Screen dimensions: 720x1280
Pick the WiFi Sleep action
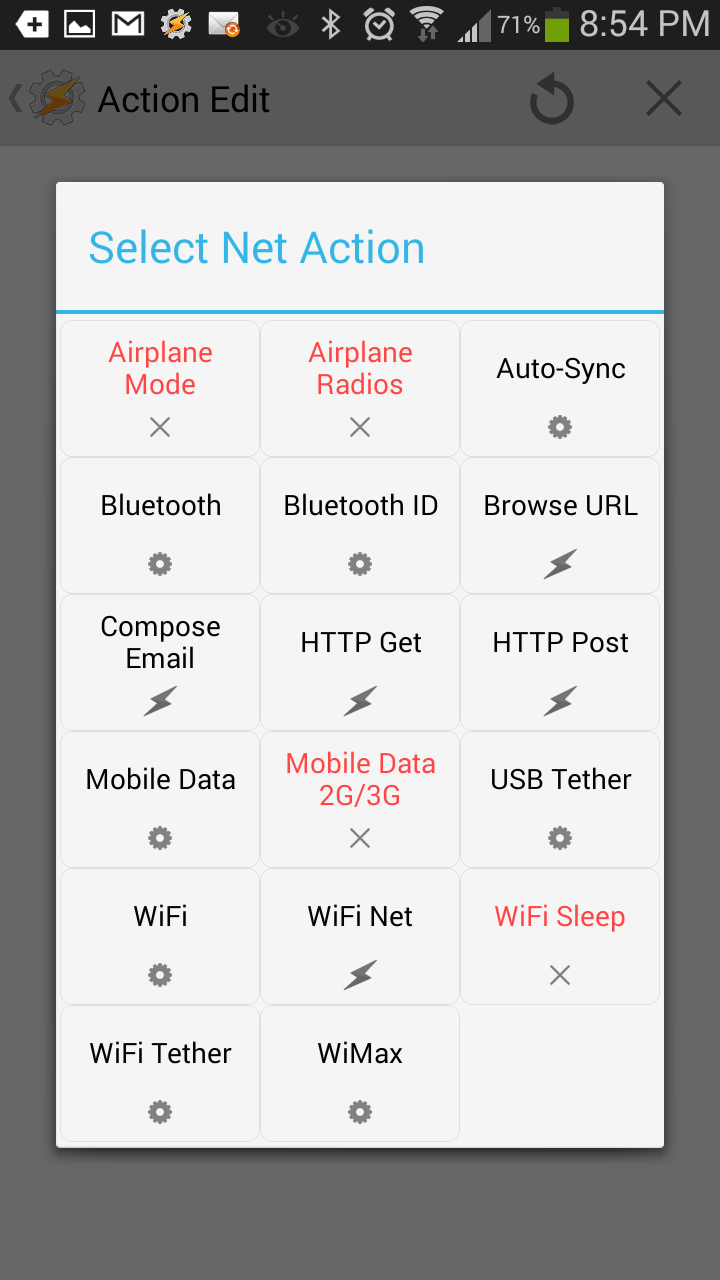560,937
